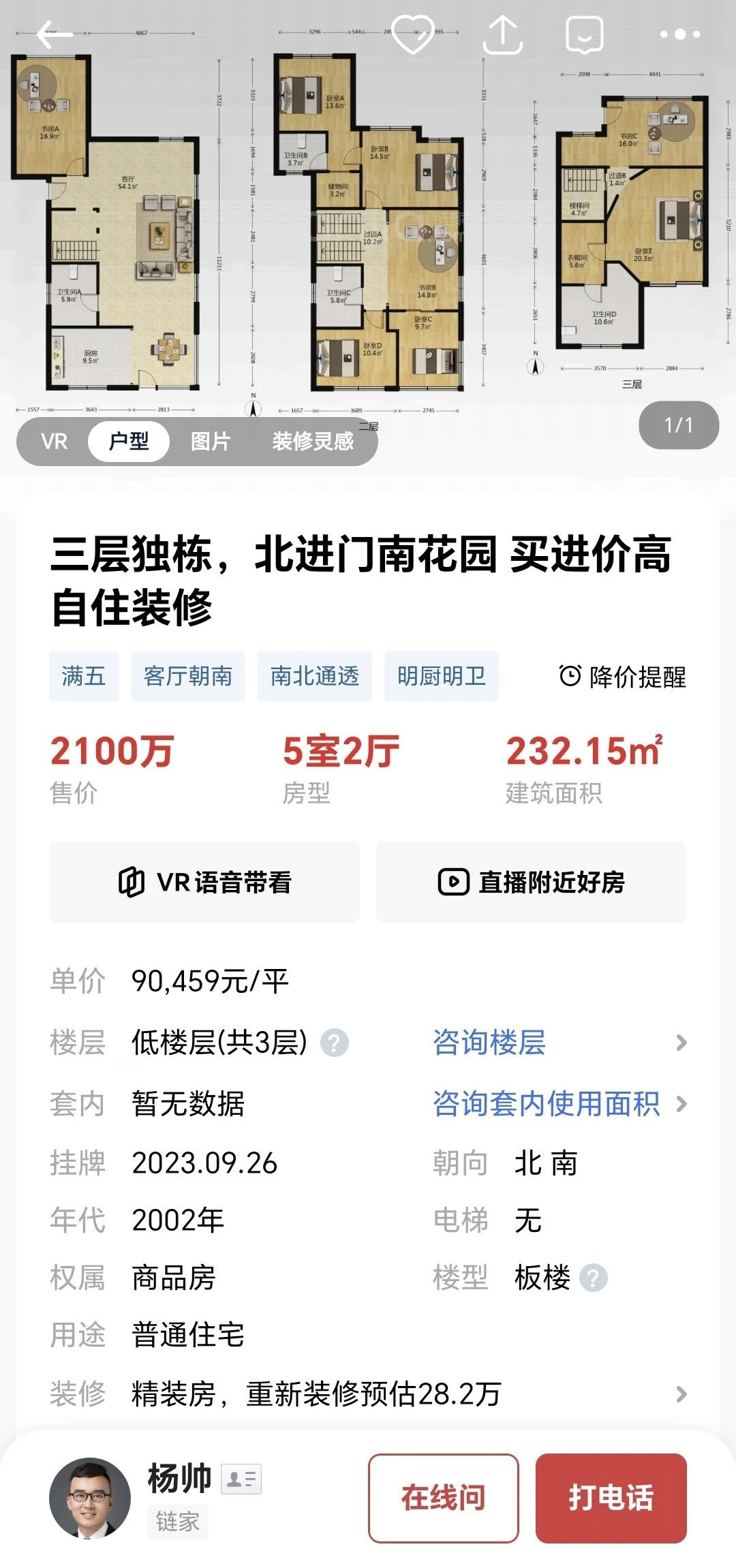Open the three-dot overflow menu

(679, 34)
